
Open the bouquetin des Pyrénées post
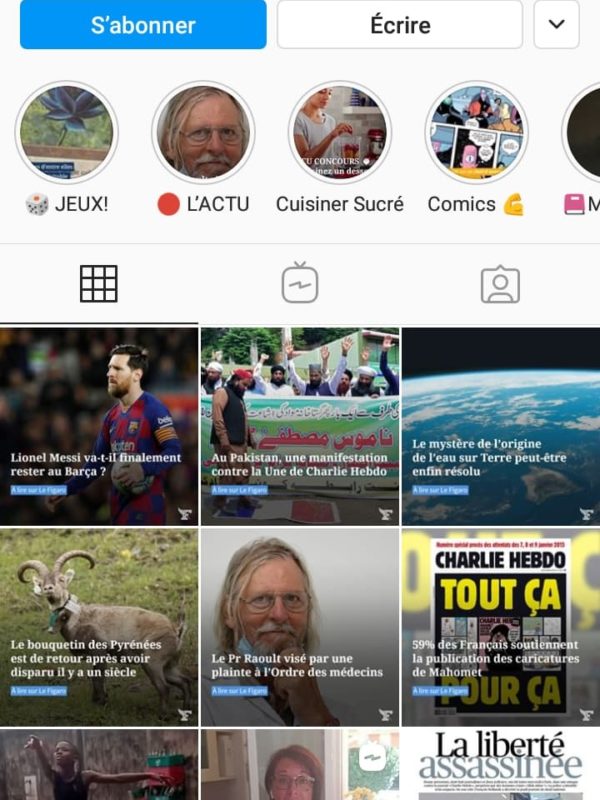pyautogui.click(x=99, y=627)
